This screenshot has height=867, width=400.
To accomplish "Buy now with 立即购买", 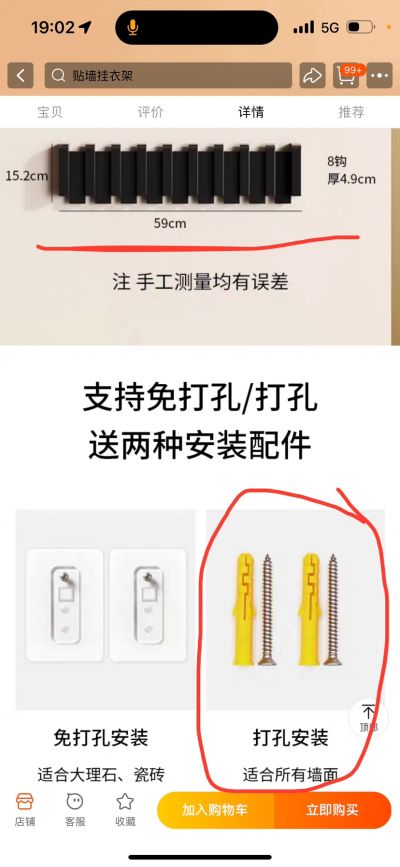I will (333, 810).
